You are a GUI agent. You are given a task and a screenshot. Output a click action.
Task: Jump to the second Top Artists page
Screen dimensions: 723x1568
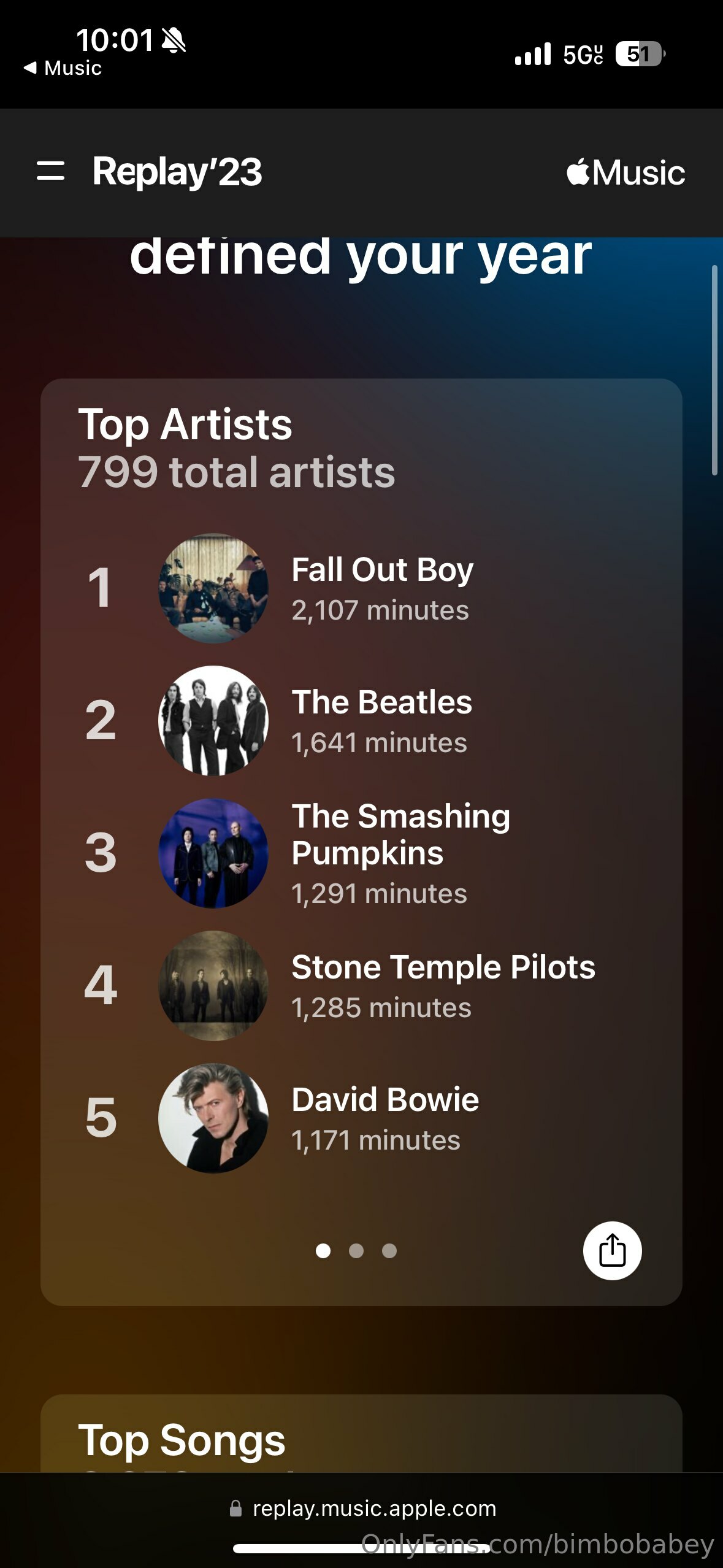click(356, 1250)
